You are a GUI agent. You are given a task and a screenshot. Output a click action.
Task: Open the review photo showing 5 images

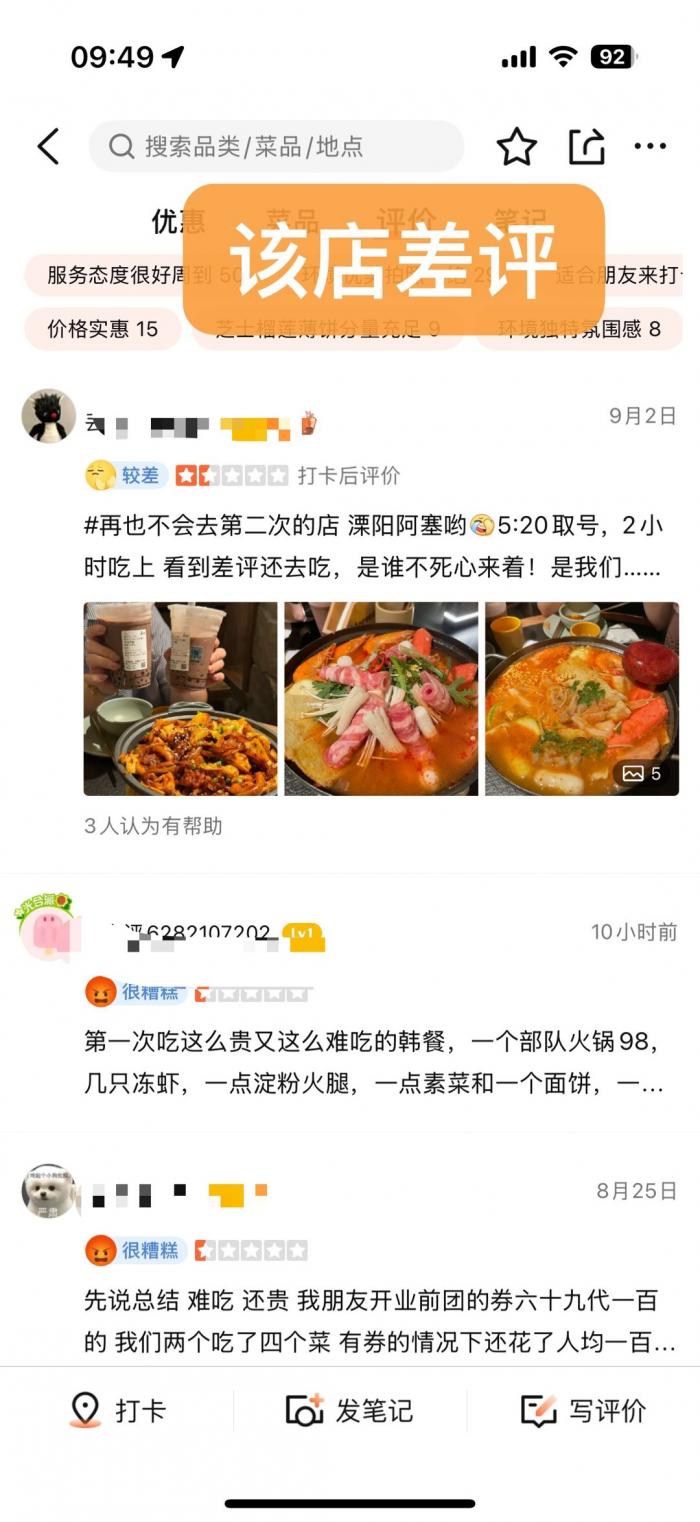pyautogui.click(x=581, y=698)
